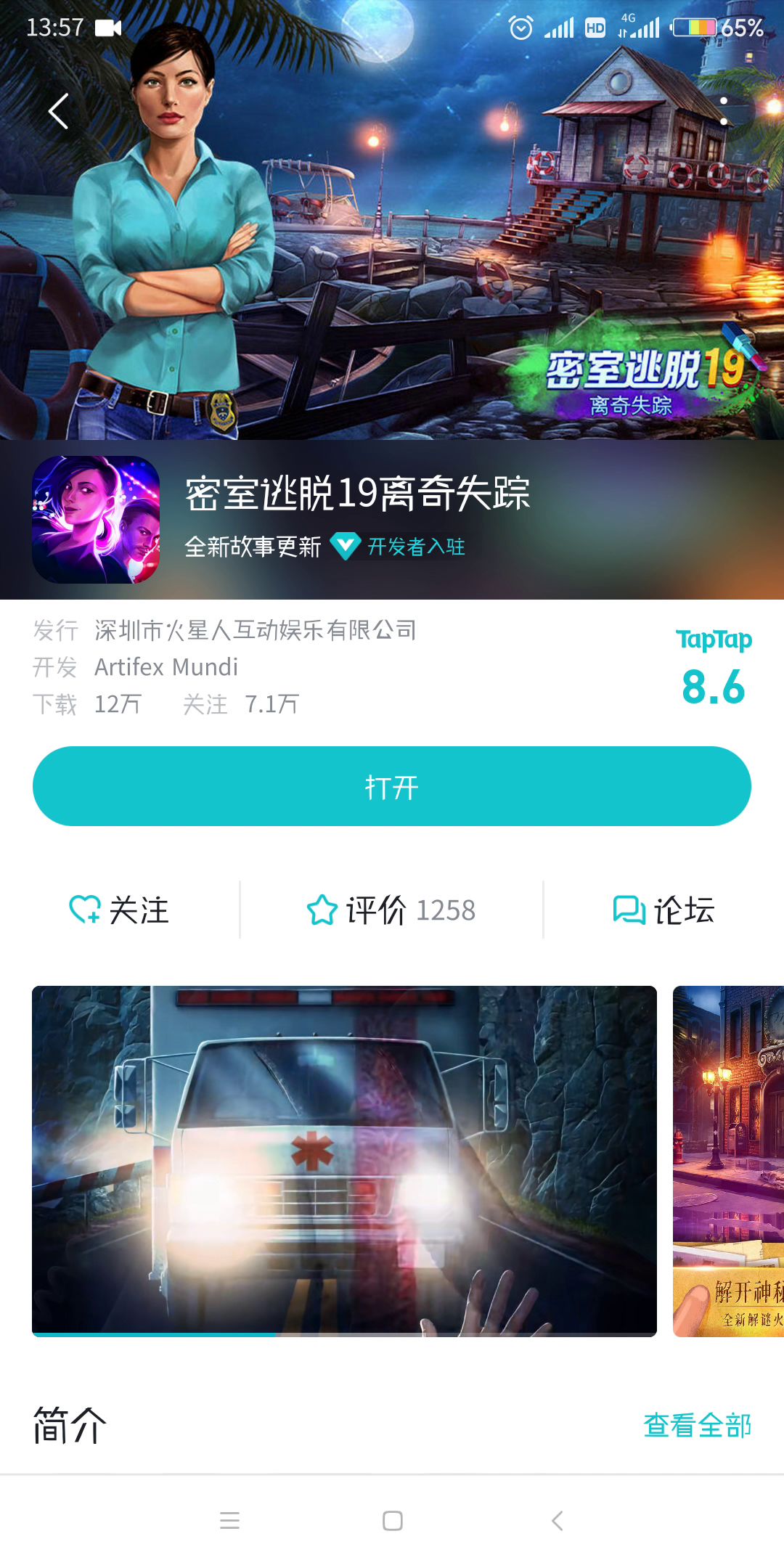Open the TapTap 8.6 rating score
This screenshot has width=784, height=1568.
714,669
